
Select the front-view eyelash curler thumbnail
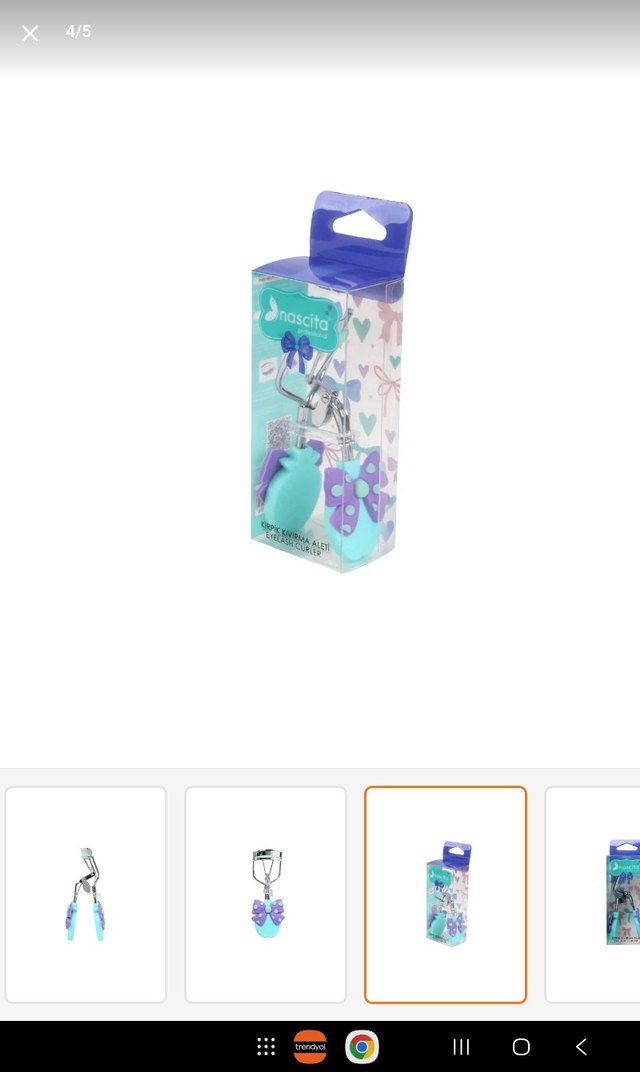tap(265, 894)
